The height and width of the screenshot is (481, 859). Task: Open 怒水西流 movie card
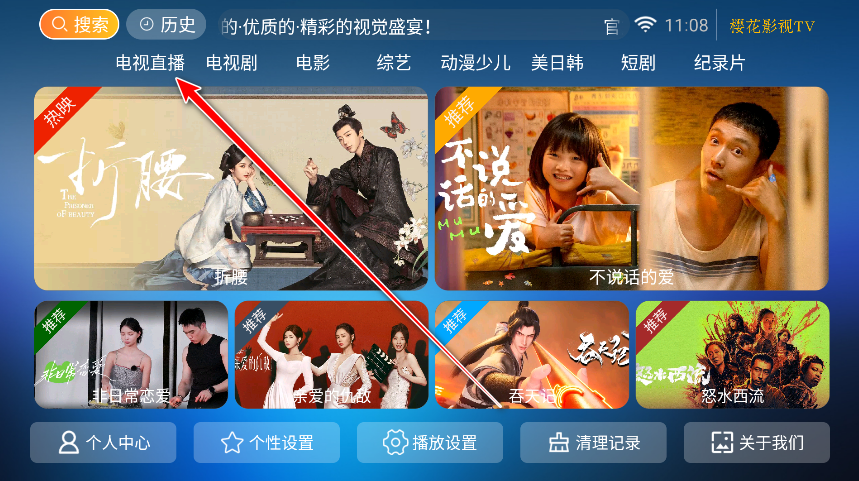[732, 355]
